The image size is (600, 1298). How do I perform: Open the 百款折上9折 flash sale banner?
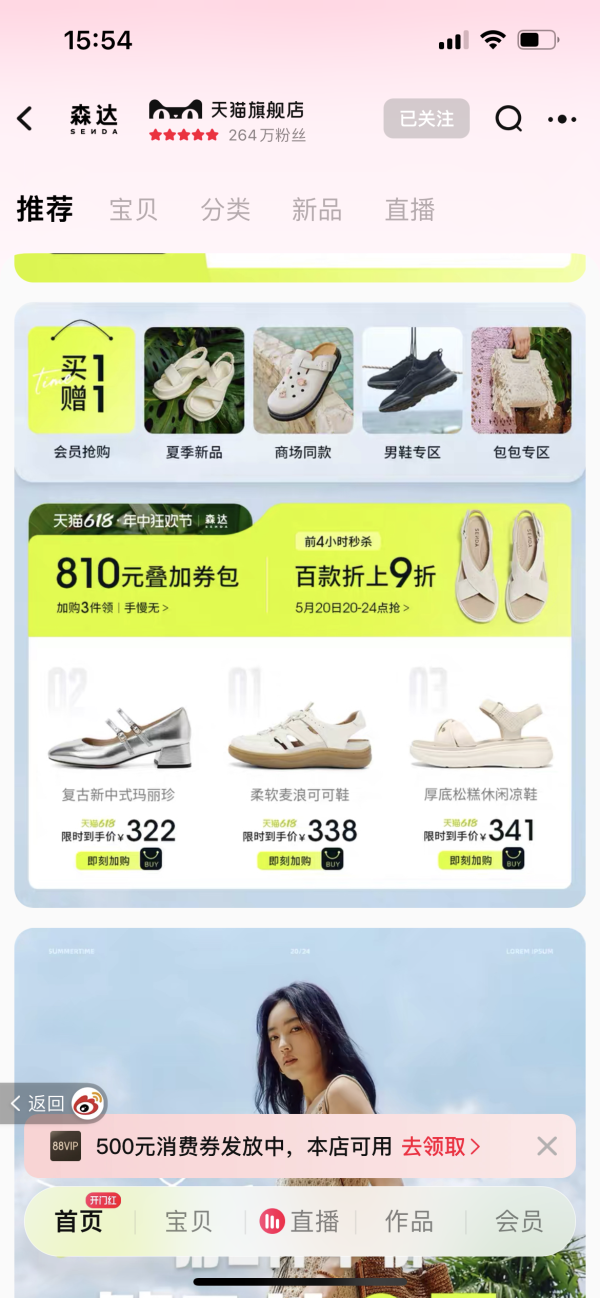pyautogui.click(x=365, y=583)
